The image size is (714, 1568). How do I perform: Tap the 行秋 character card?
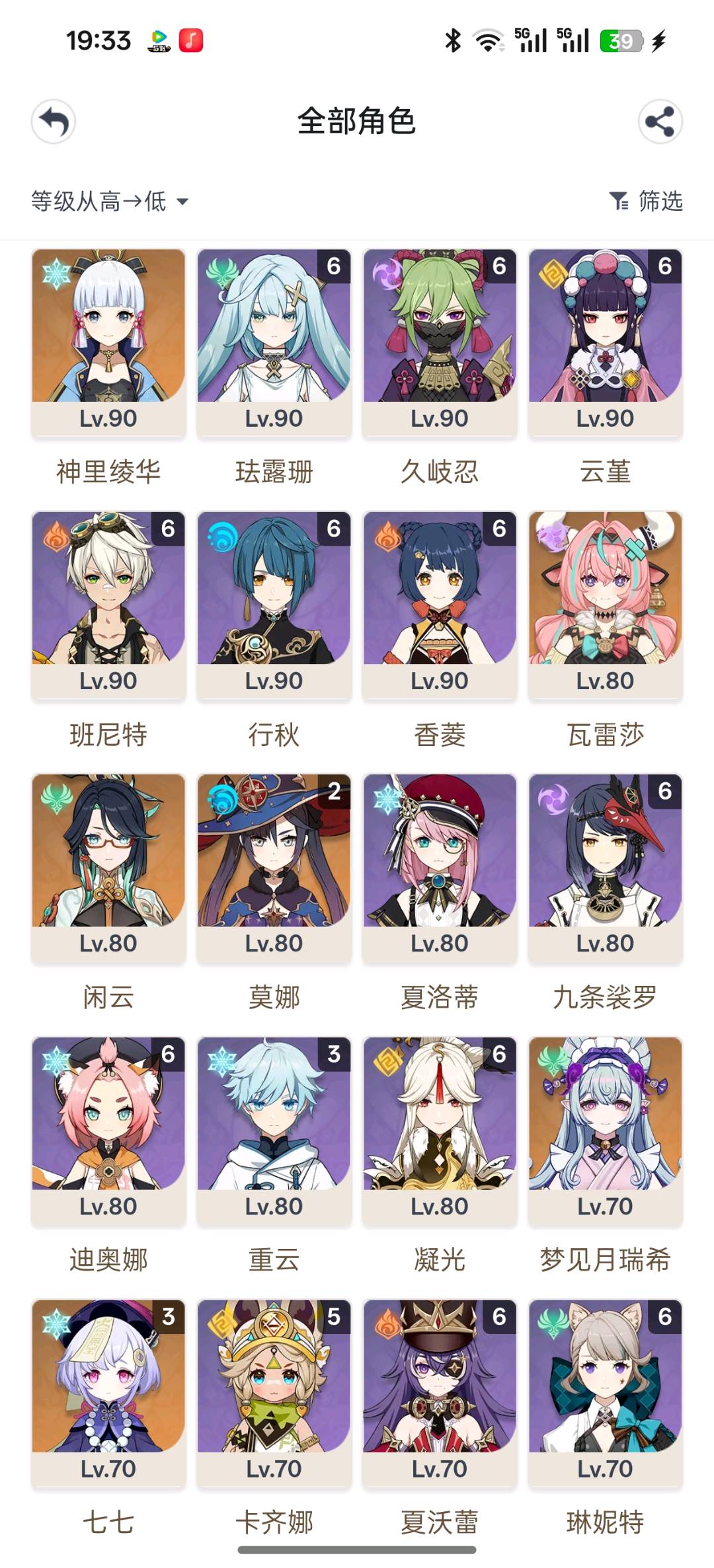point(274,604)
